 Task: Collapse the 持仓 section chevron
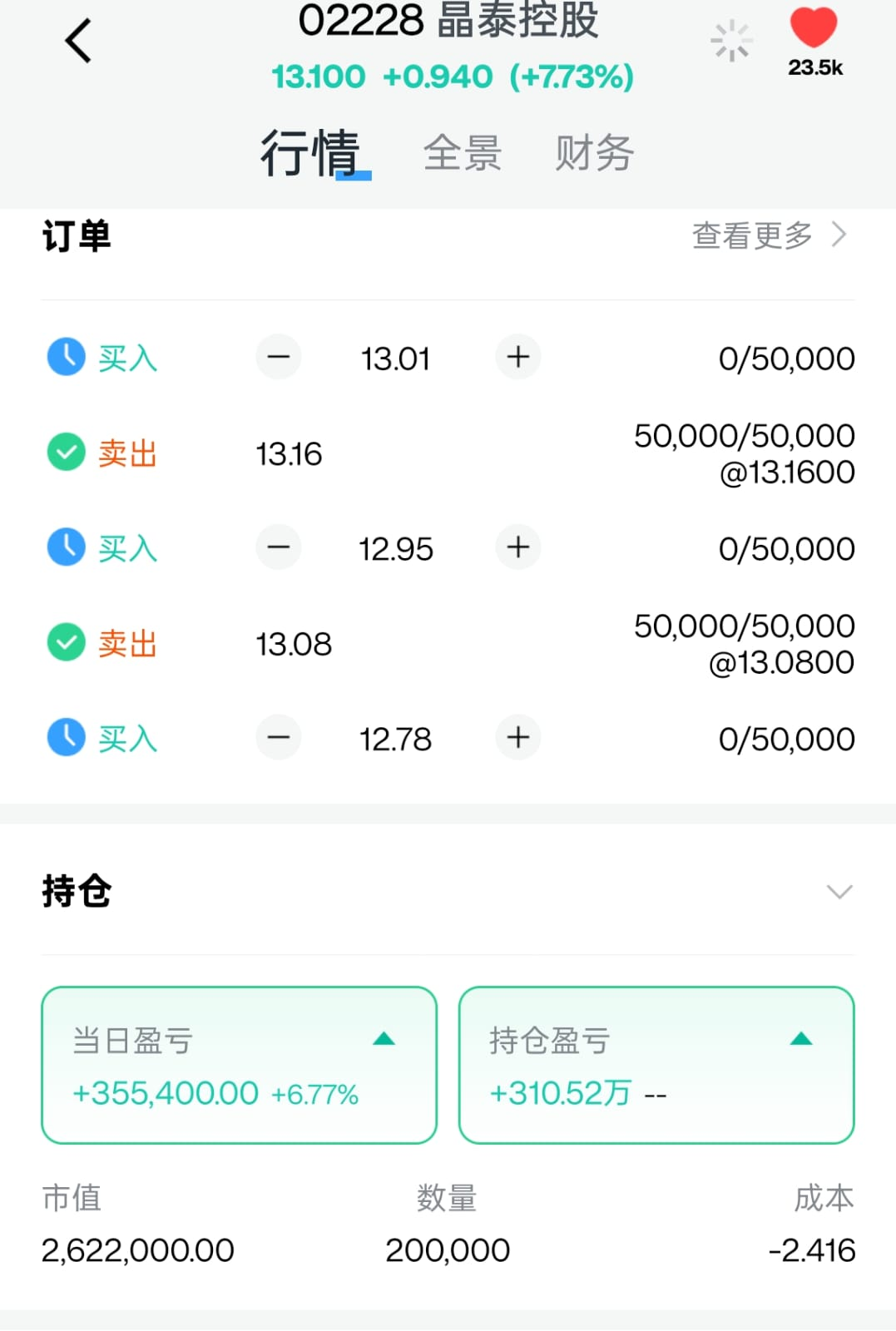839,892
